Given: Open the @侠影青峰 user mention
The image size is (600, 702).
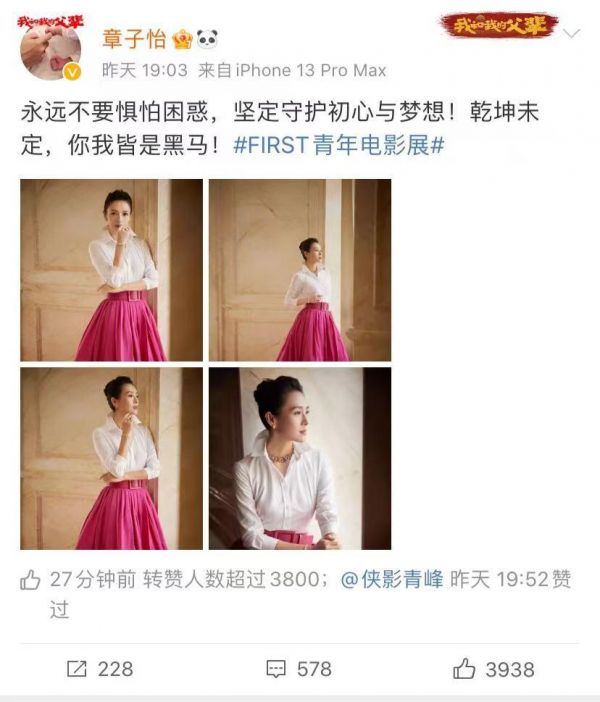Looking at the screenshot, I should coord(391,581).
